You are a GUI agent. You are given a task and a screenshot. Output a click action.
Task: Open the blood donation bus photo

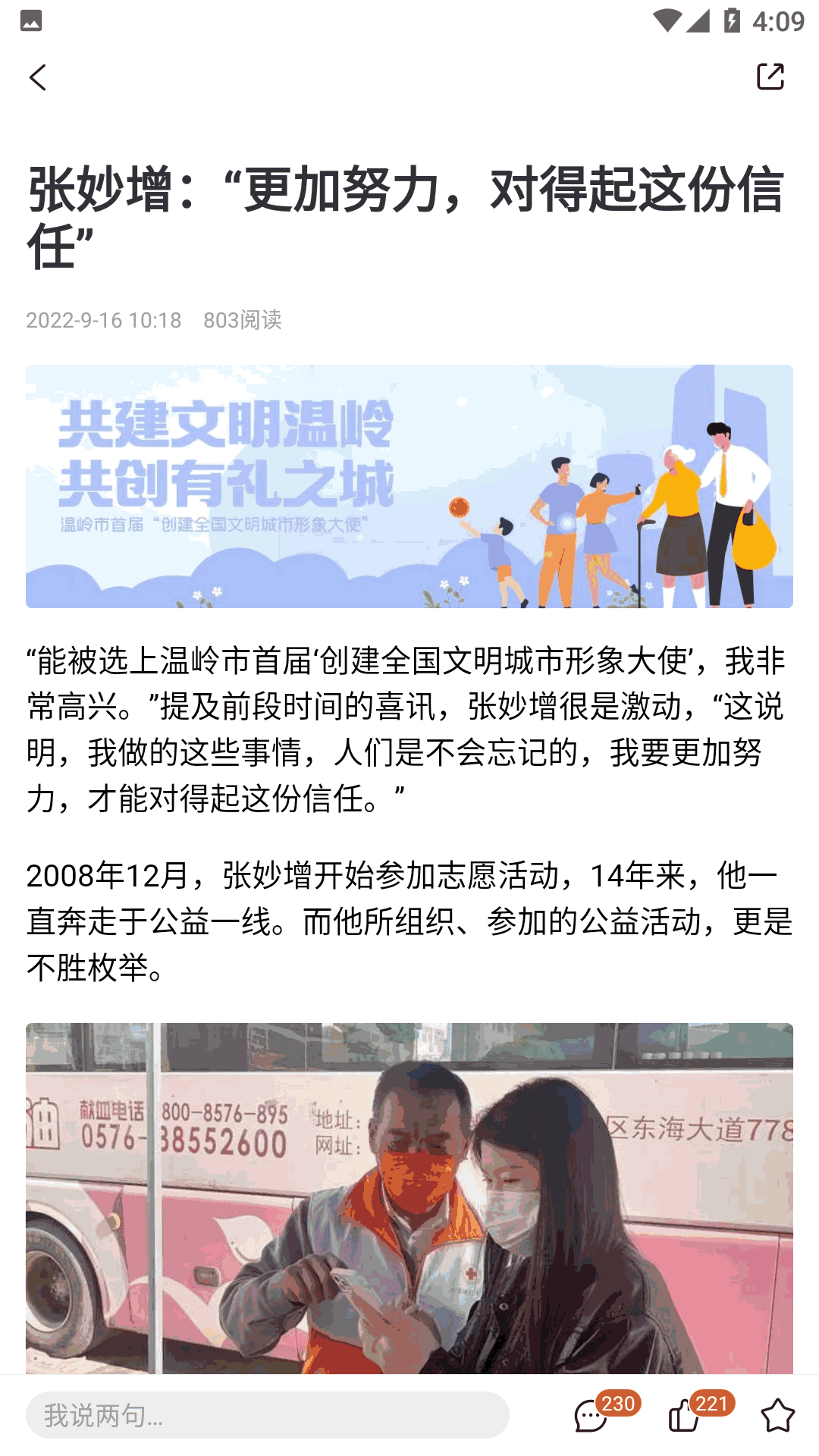click(x=409, y=1198)
